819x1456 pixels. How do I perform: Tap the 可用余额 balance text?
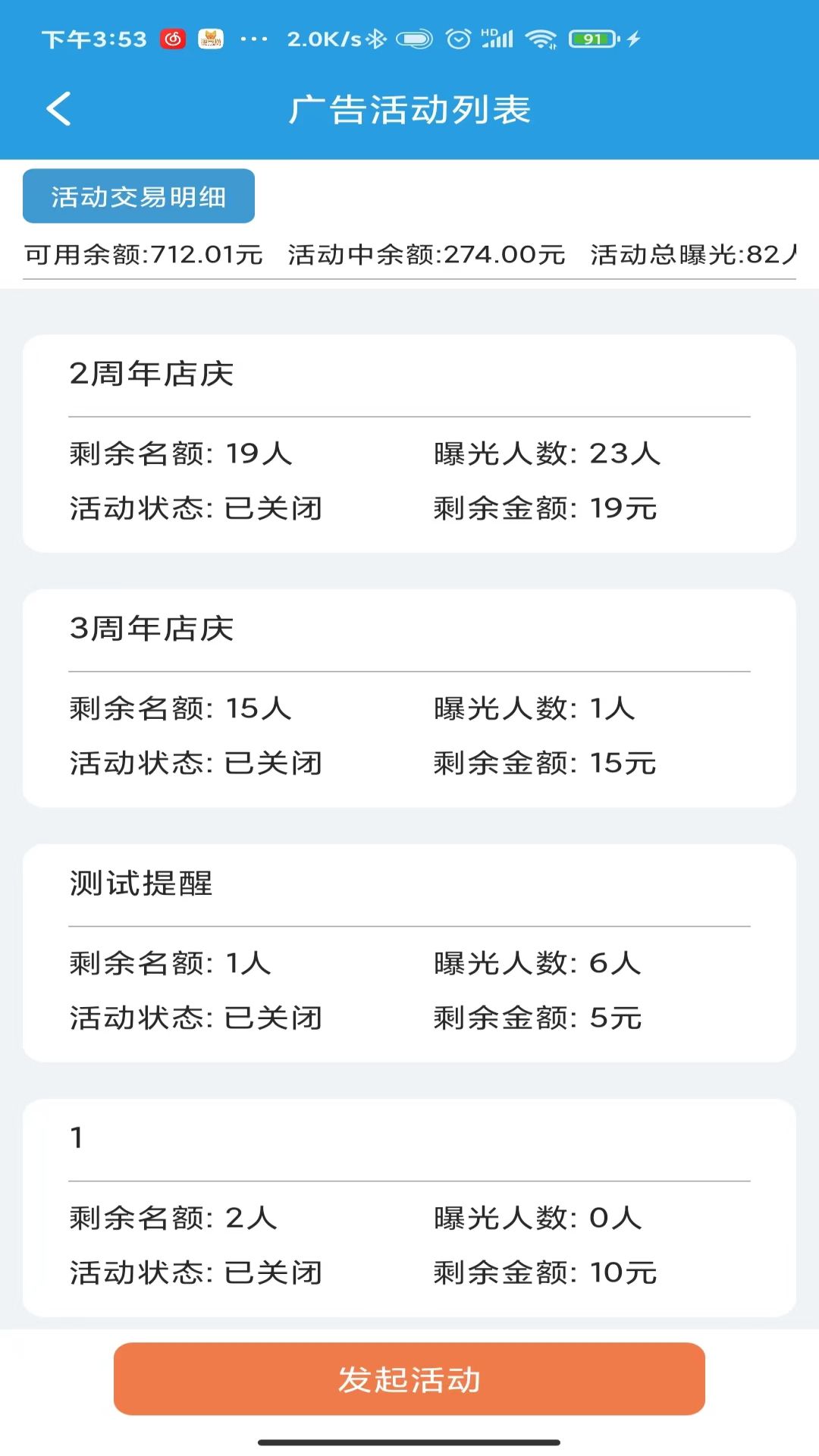point(141,256)
